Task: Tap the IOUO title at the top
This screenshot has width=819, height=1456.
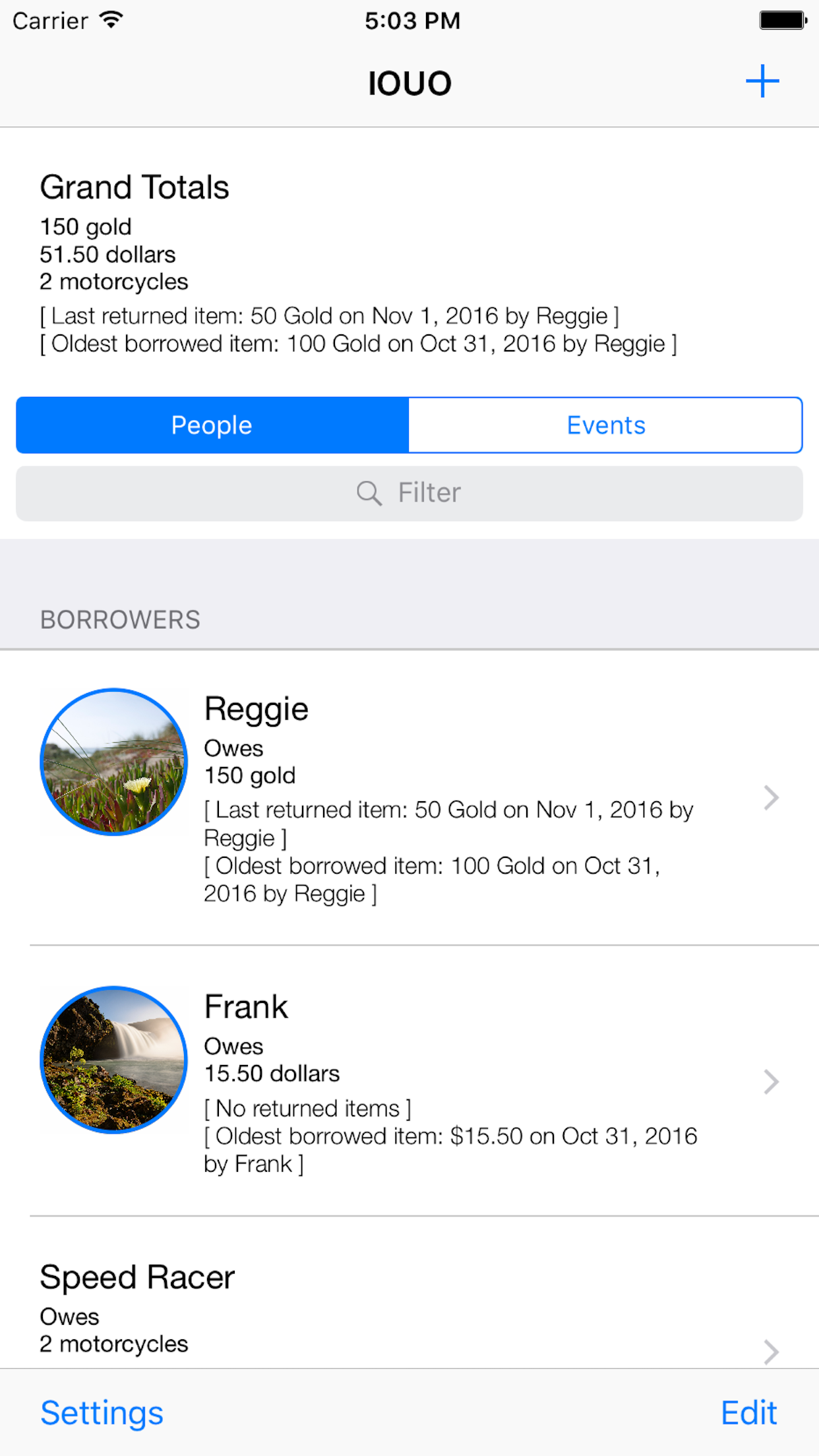Action: [x=409, y=82]
